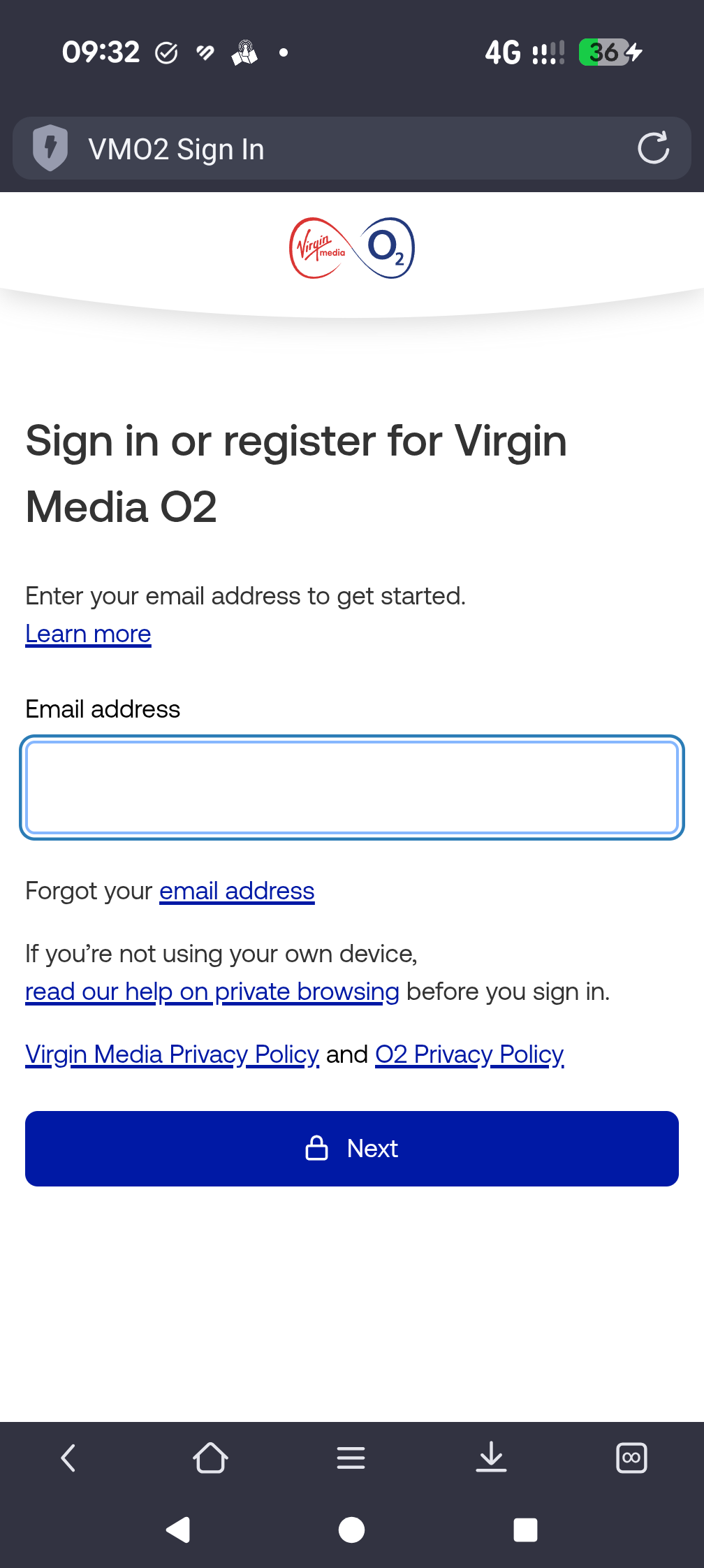Tap the Next button
Screen dimensions: 704x1568
tap(352, 1149)
